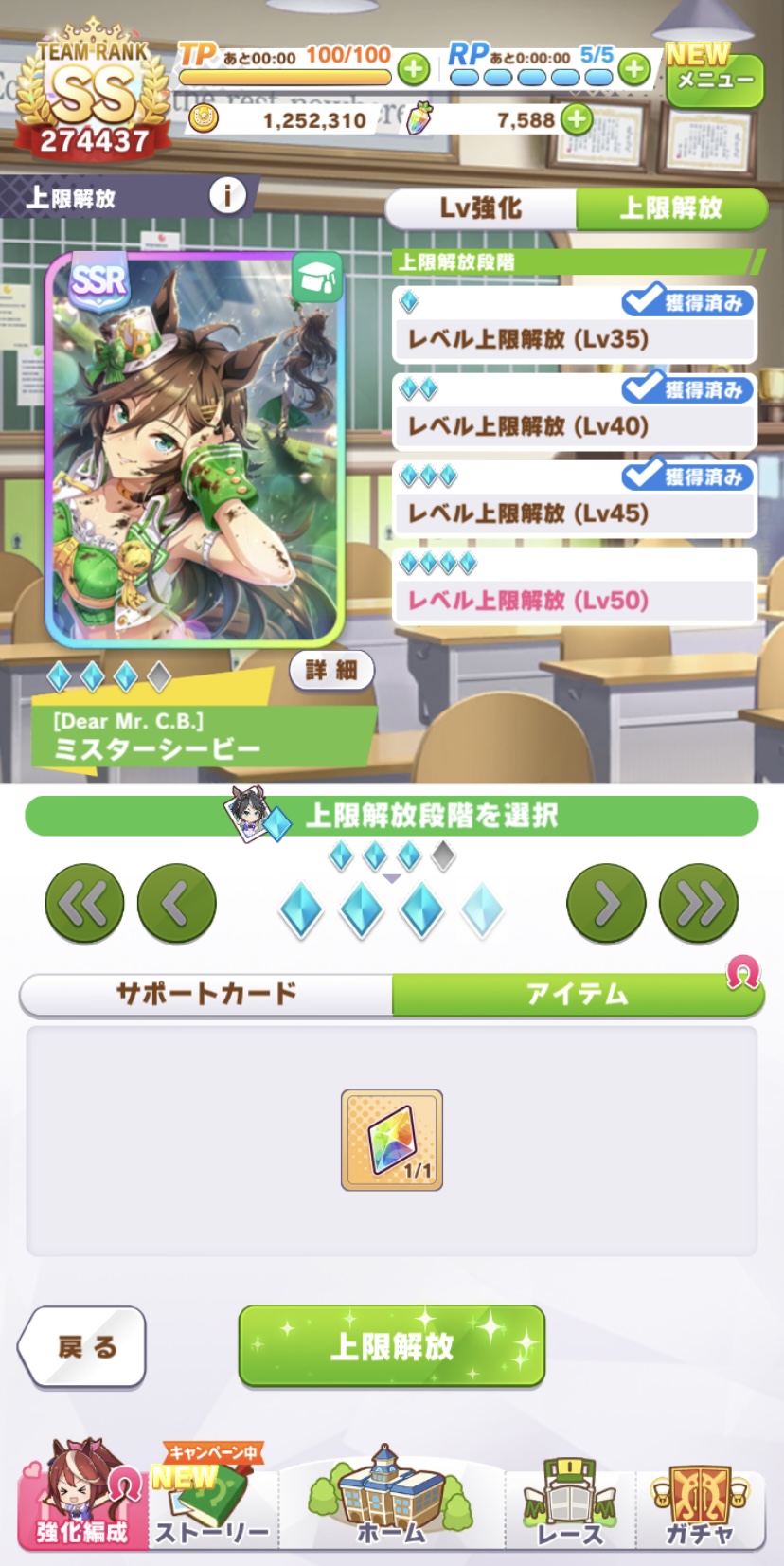Jump to last stage with double-right arrow
Screen dimensions: 784x1566
(699, 904)
